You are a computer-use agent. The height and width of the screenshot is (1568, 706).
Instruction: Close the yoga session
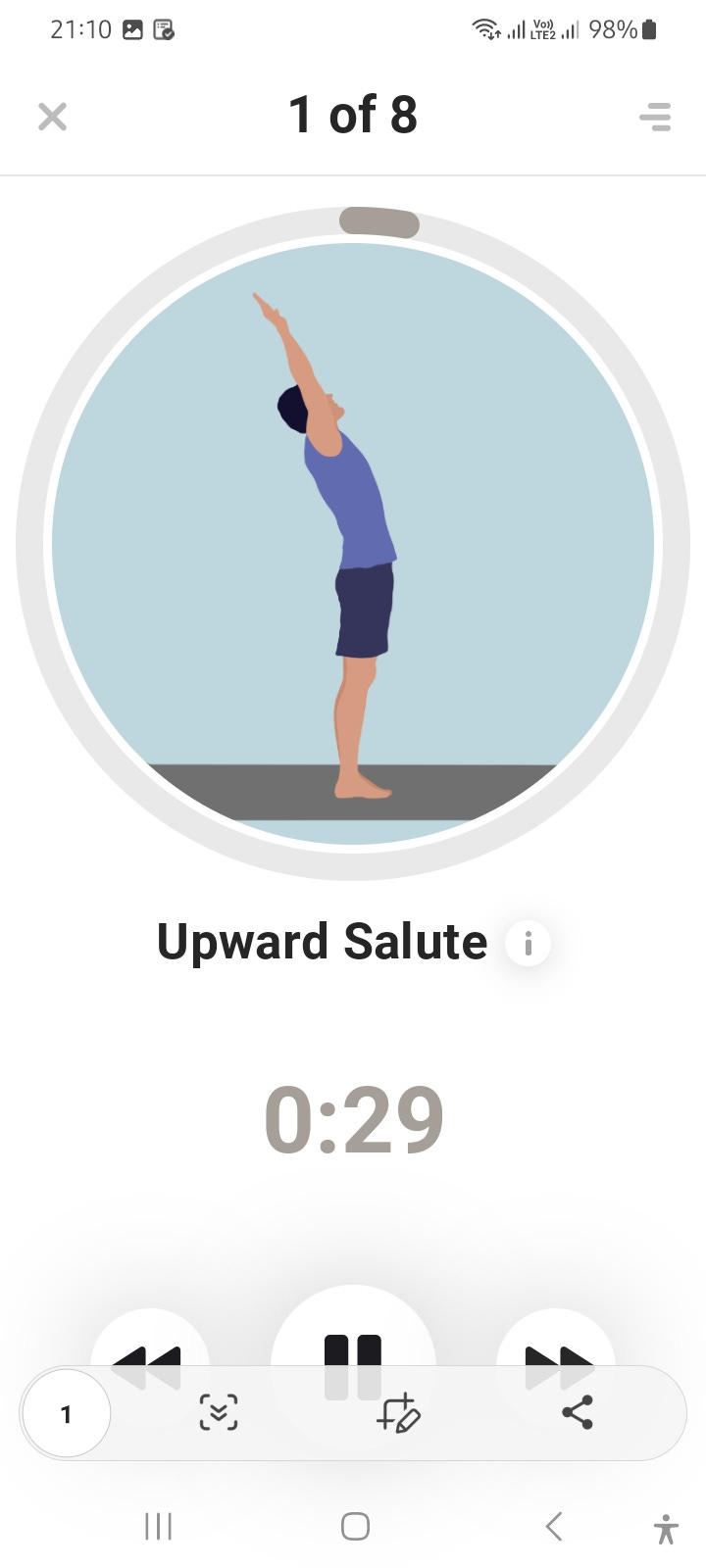(x=52, y=117)
